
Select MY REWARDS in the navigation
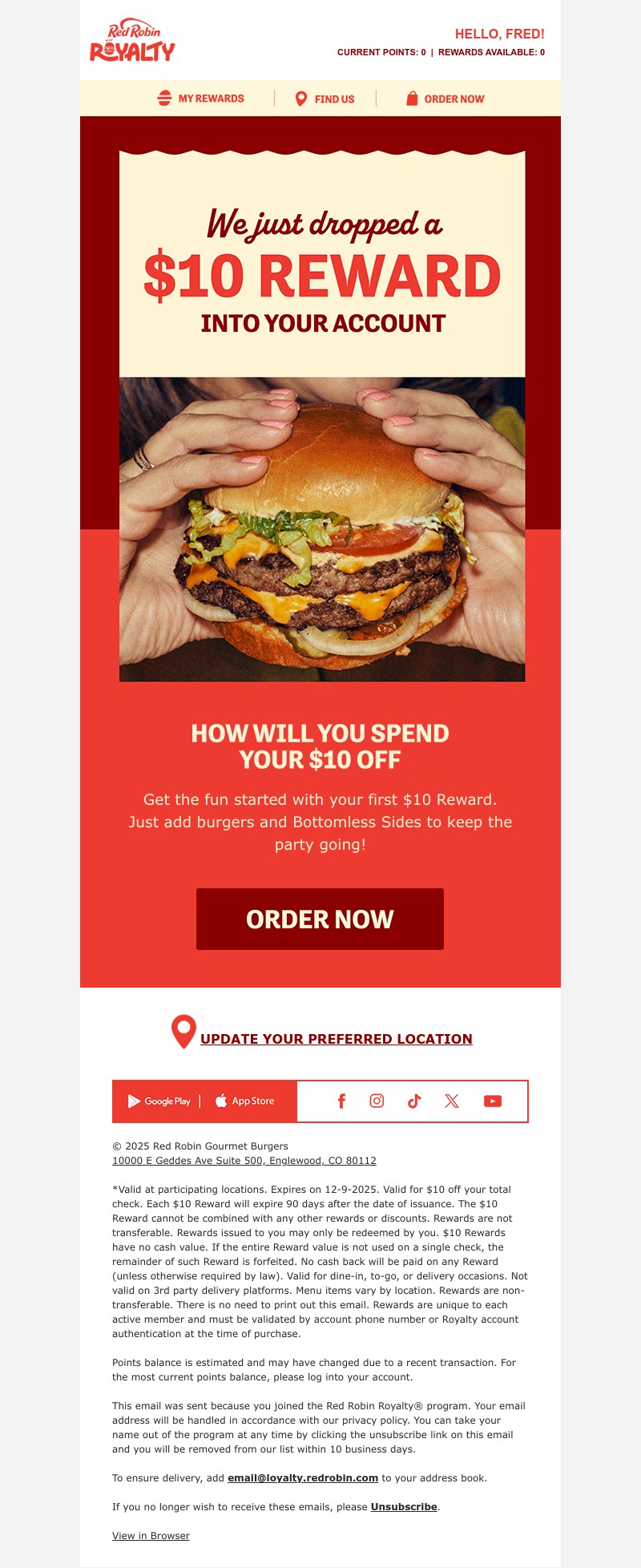(x=211, y=99)
